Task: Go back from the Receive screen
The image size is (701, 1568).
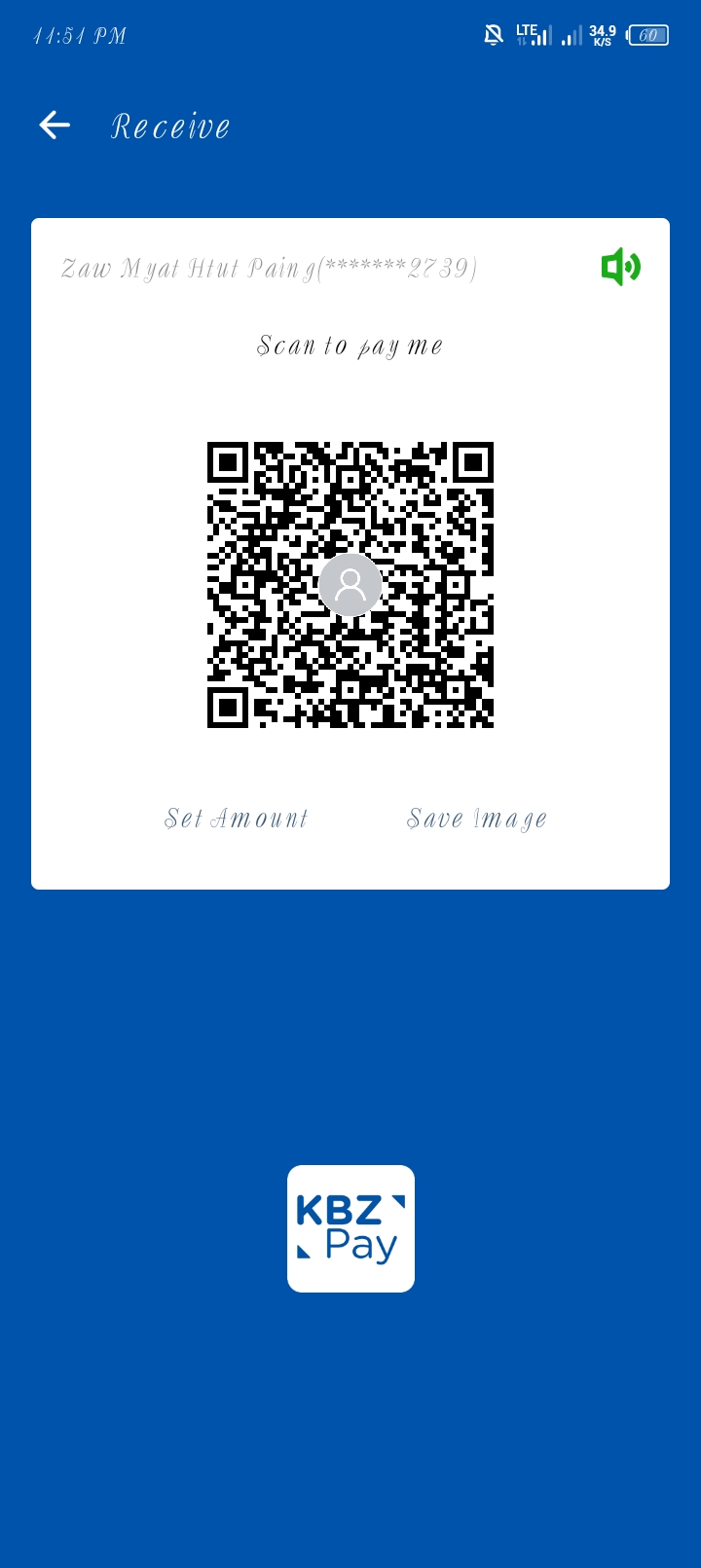Action: (55, 126)
